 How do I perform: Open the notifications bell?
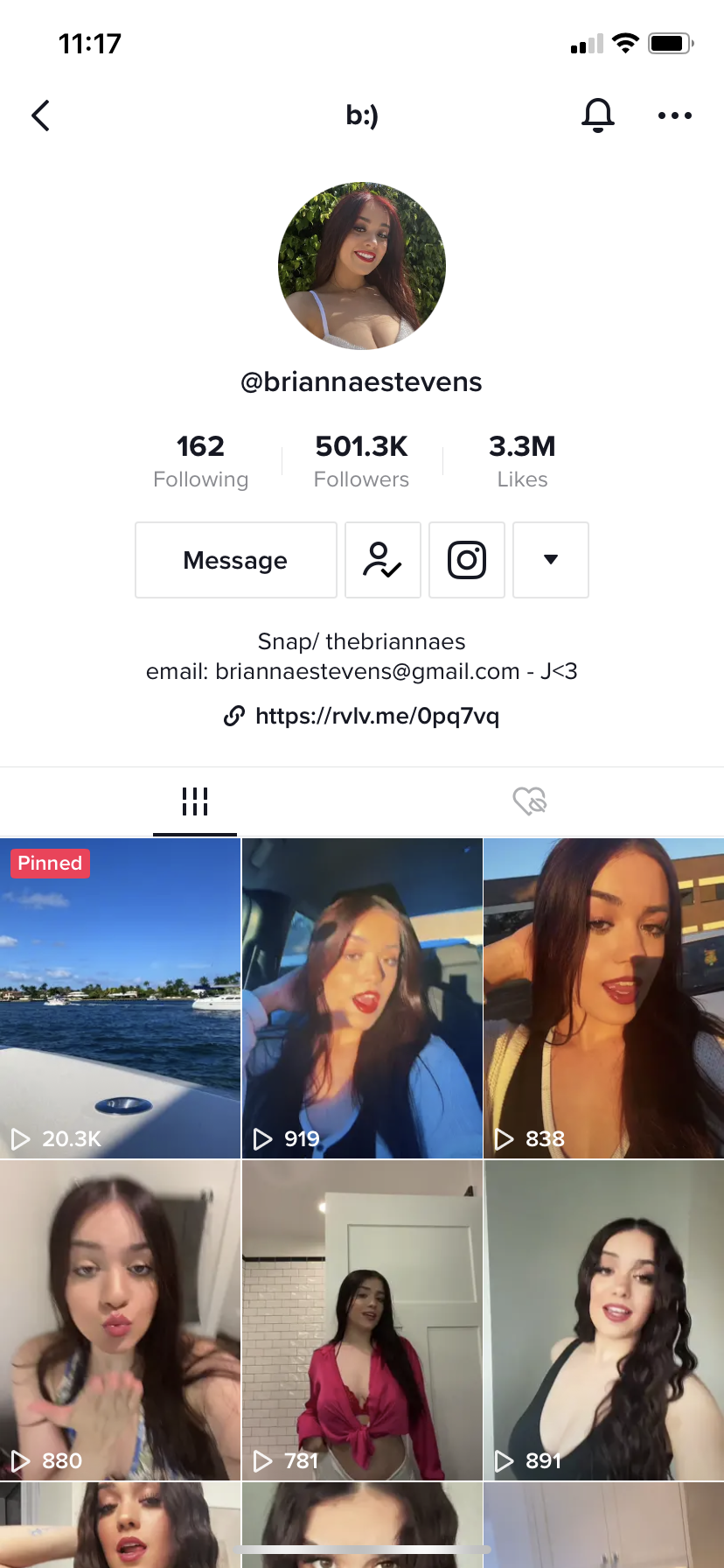(598, 115)
